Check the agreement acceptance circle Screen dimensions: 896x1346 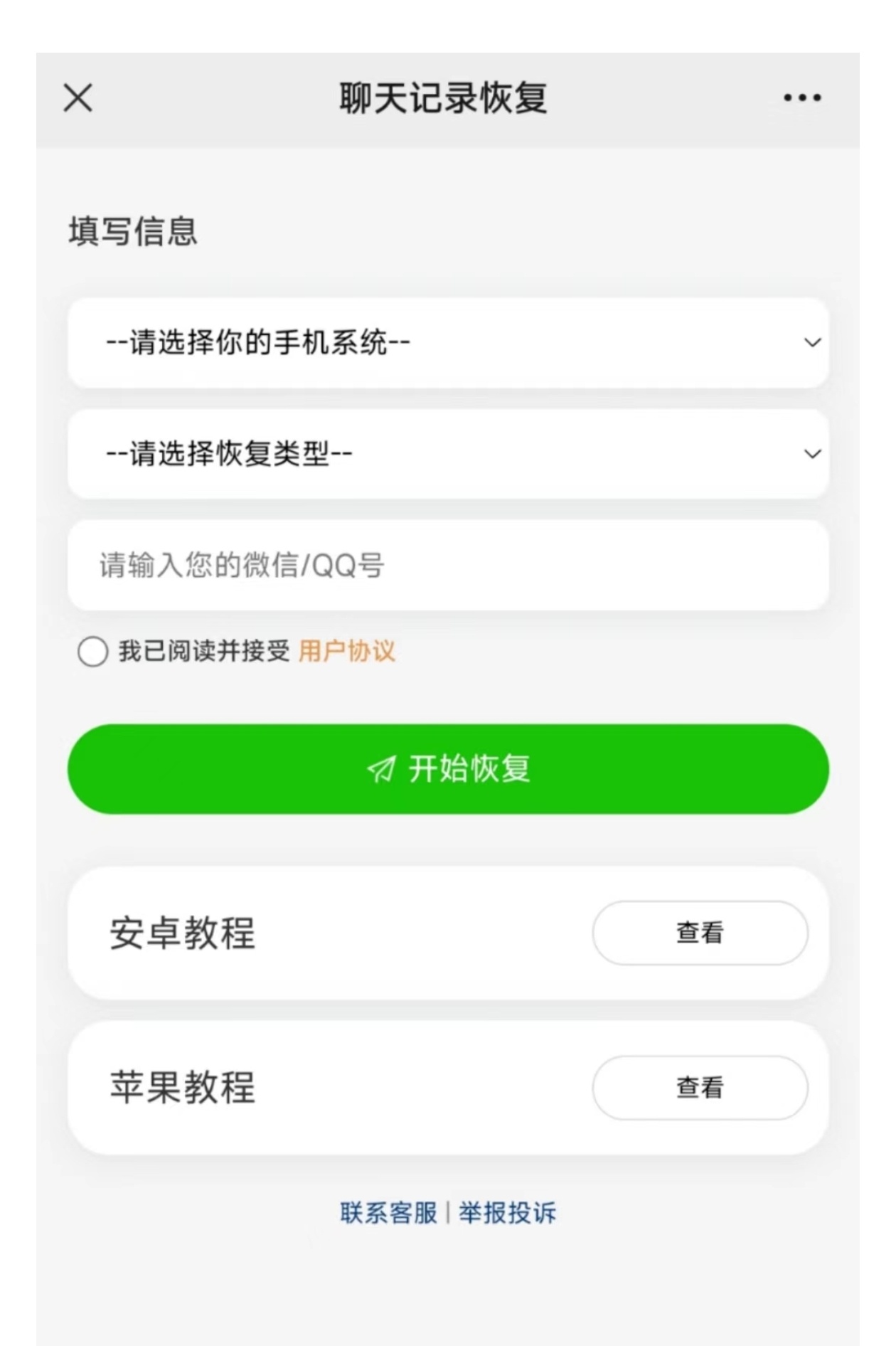(93, 652)
